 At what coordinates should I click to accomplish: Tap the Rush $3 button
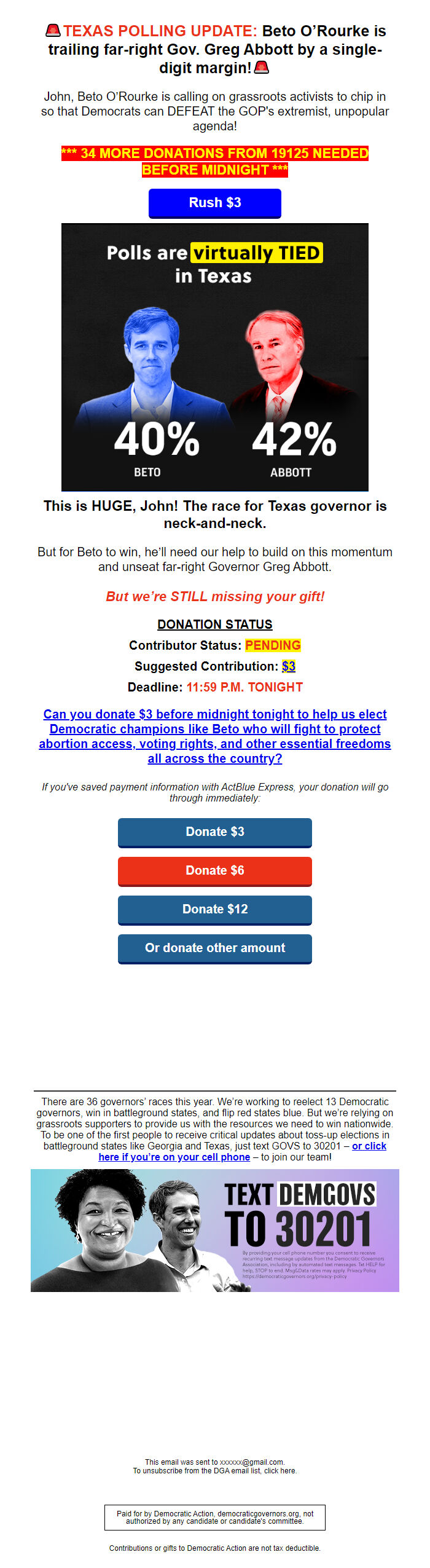click(214, 203)
